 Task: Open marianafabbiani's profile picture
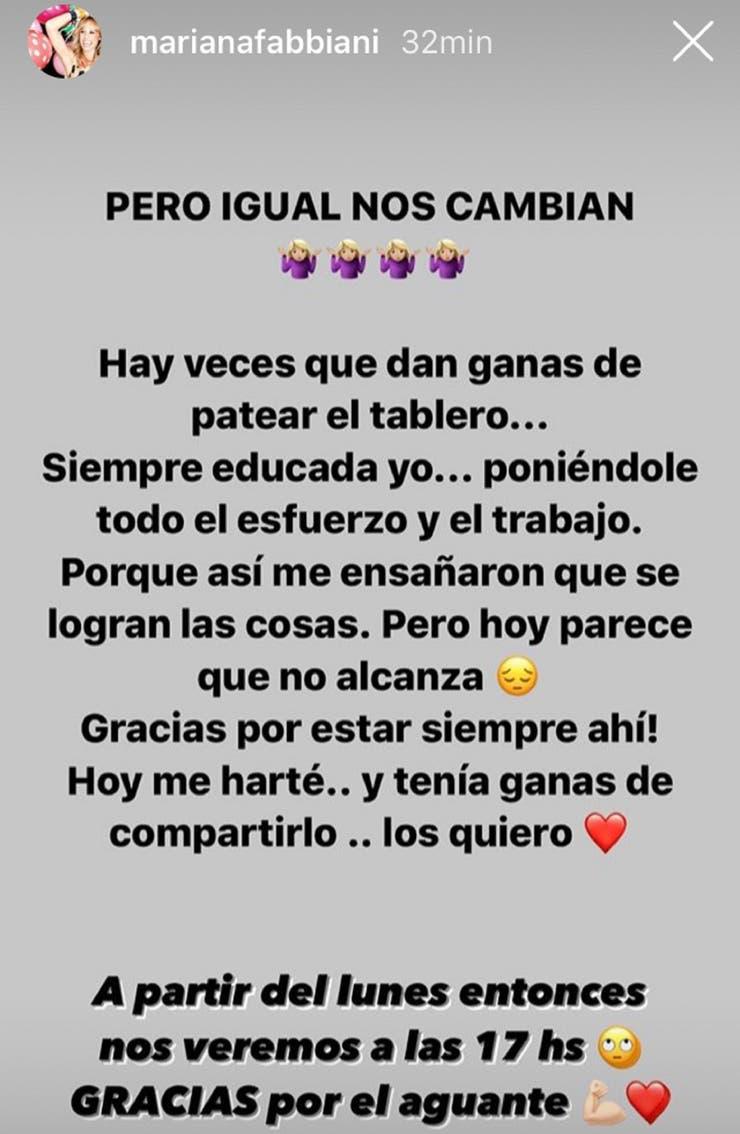[x=64, y=42]
